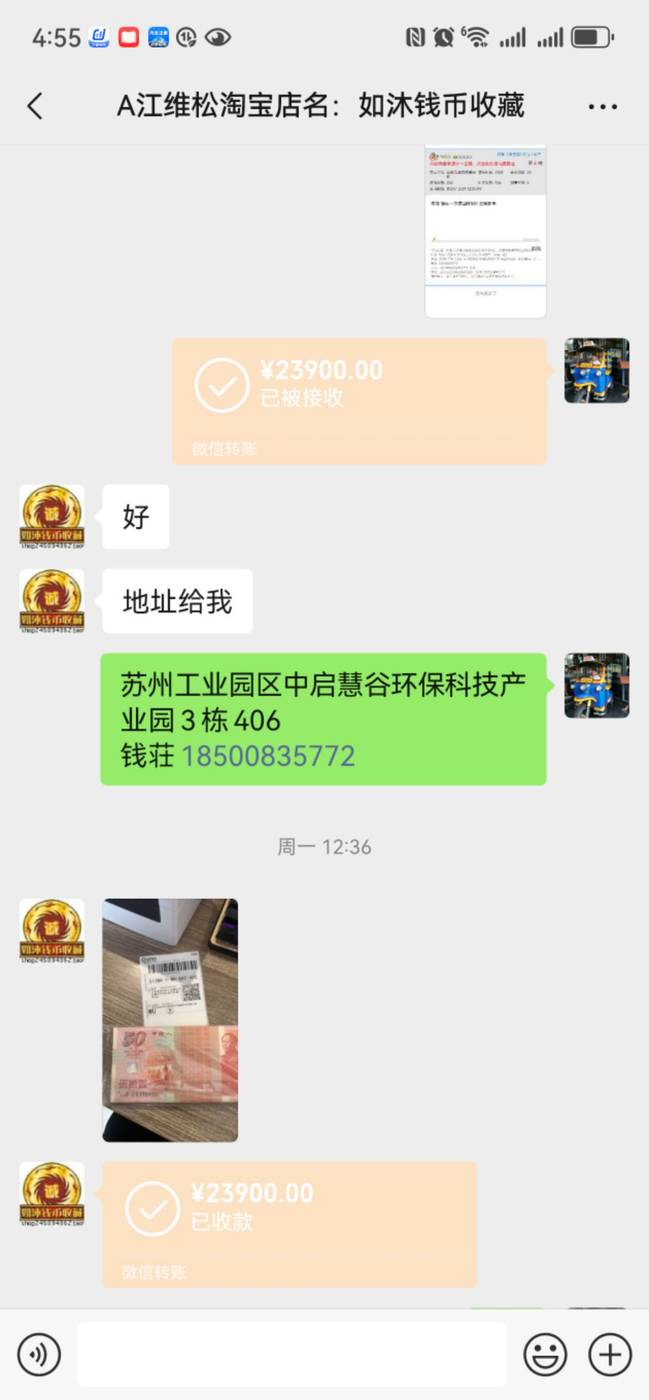Image resolution: width=649 pixels, height=1400 pixels.
Task: Open the emoji picker
Action: pos(545,1355)
